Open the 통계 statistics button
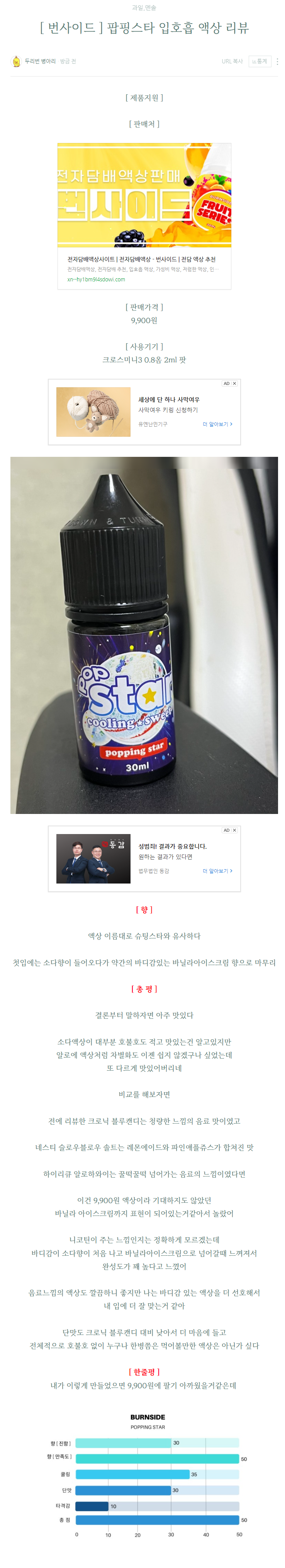The width and height of the screenshot is (285, 1568). click(260, 61)
